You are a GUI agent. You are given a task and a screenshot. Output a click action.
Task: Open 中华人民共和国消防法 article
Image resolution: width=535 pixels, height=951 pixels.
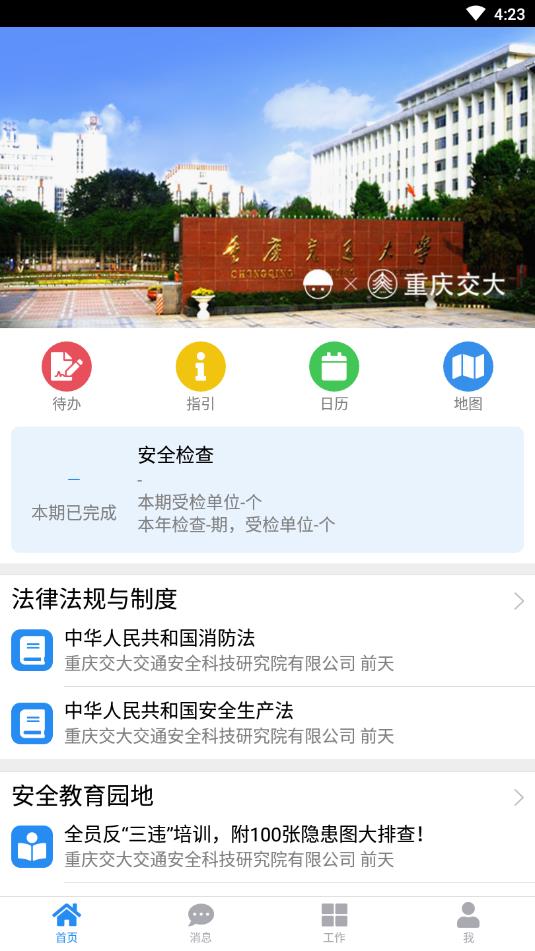[268, 650]
